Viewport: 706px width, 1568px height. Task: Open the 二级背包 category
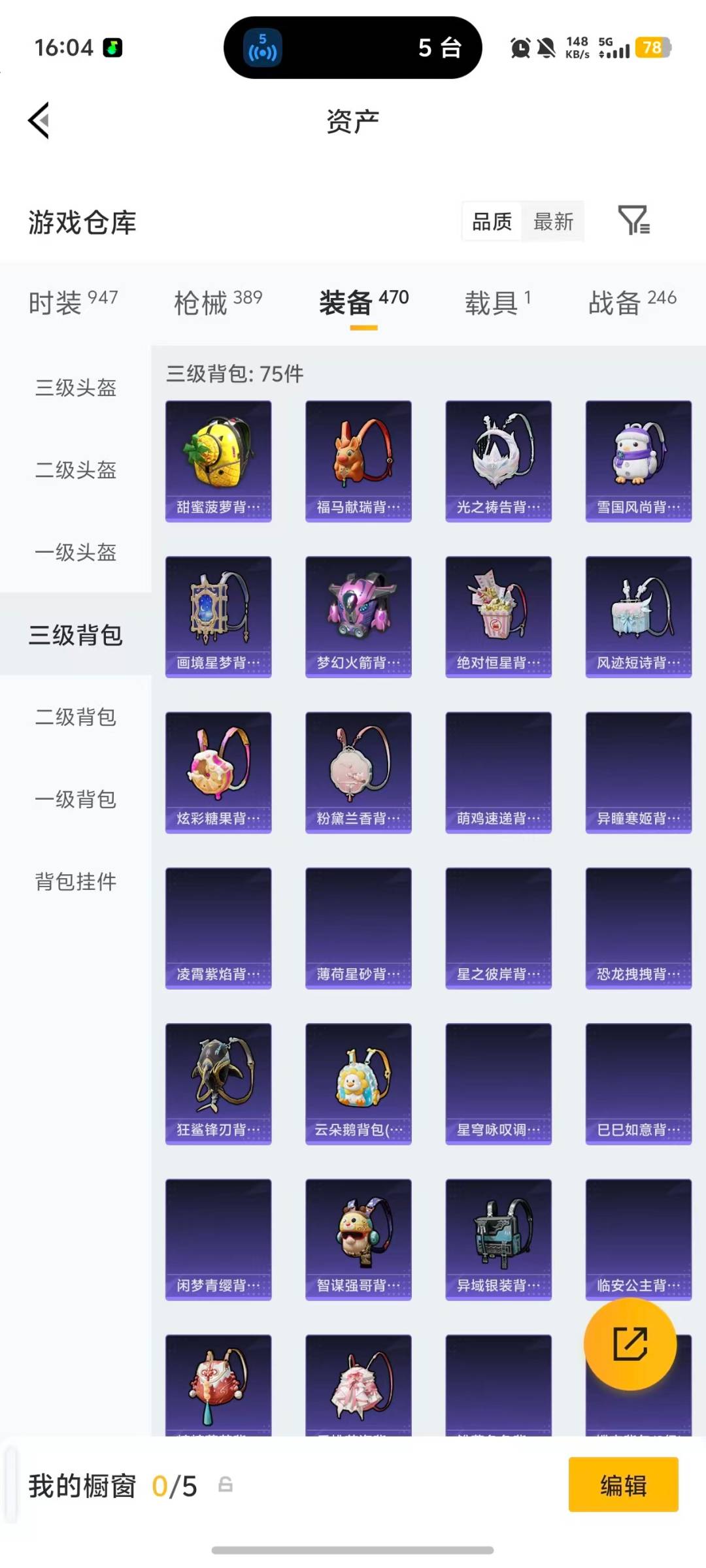click(x=75, y=717)
